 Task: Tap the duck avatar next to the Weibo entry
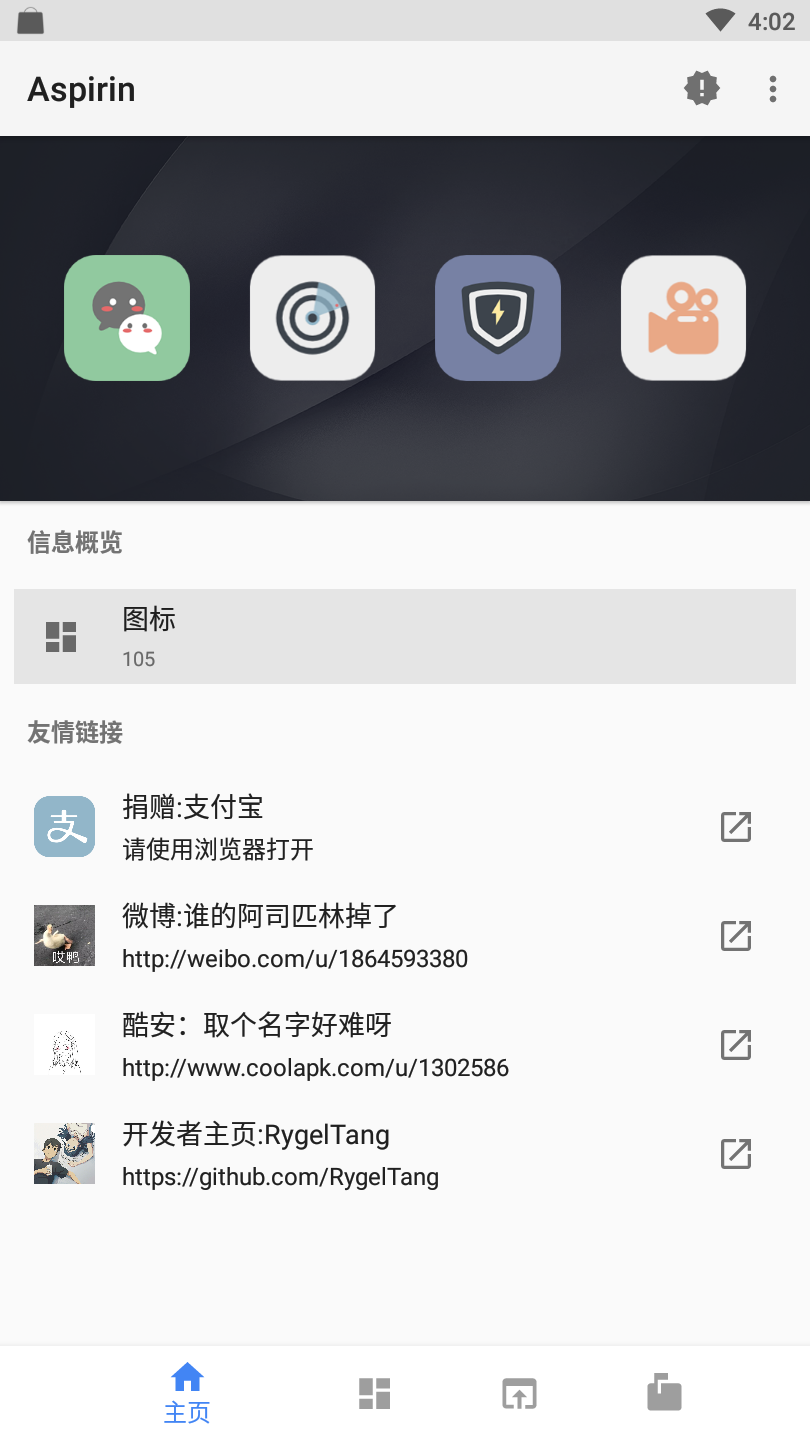pyautogui.click(x=63, y=935)
